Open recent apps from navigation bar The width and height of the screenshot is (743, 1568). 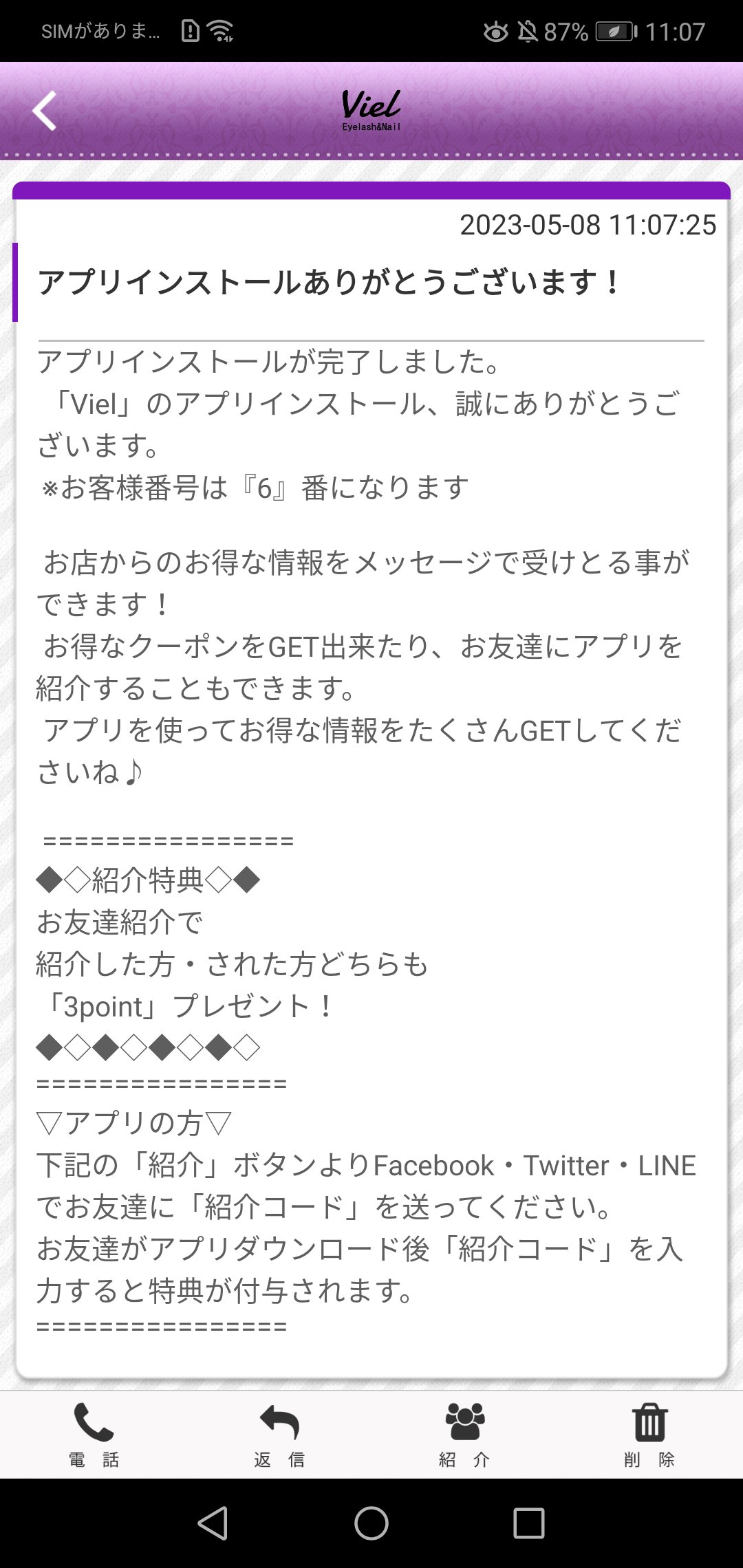tap(528, 1523)
